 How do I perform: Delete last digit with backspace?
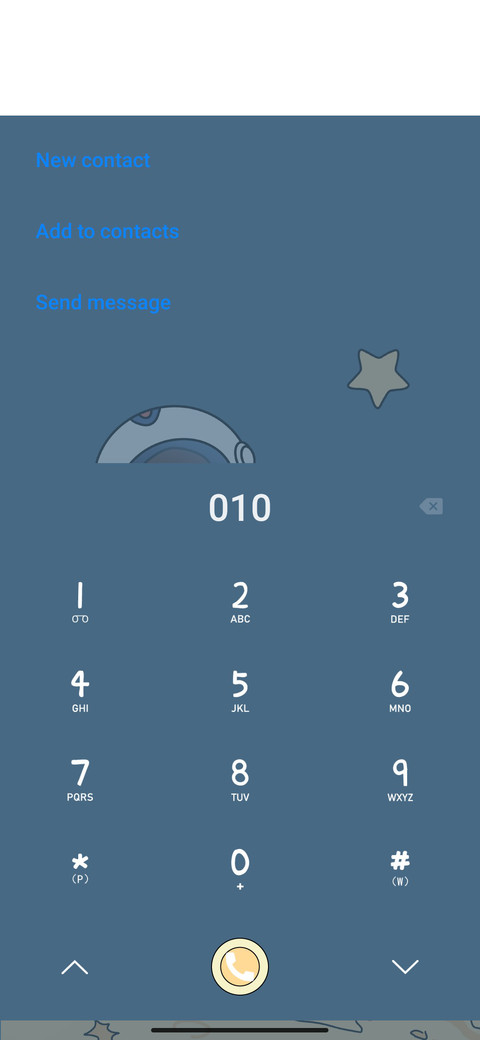(x=431, y=507)
